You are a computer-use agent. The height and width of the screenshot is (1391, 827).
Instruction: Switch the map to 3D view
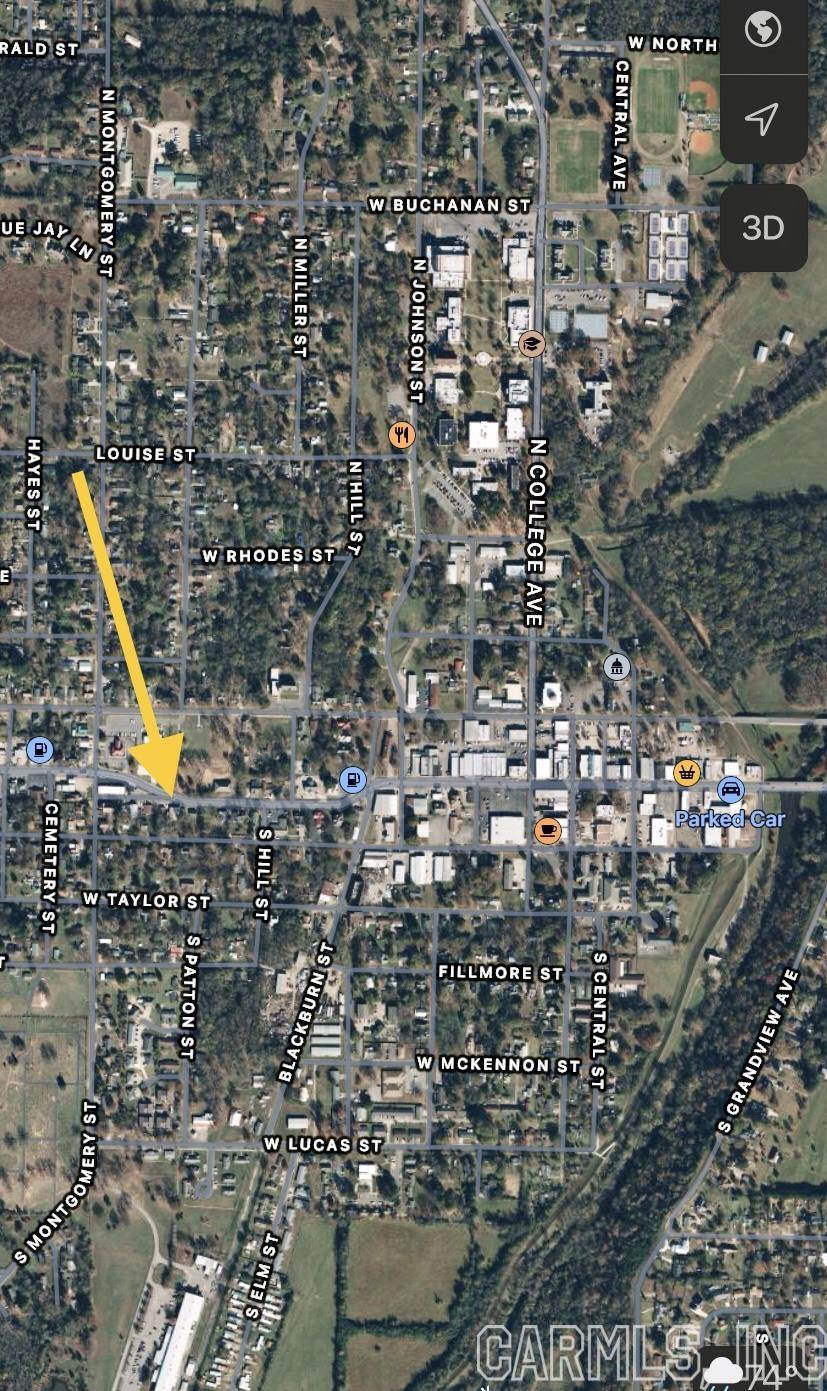click(x=763, y=228)
